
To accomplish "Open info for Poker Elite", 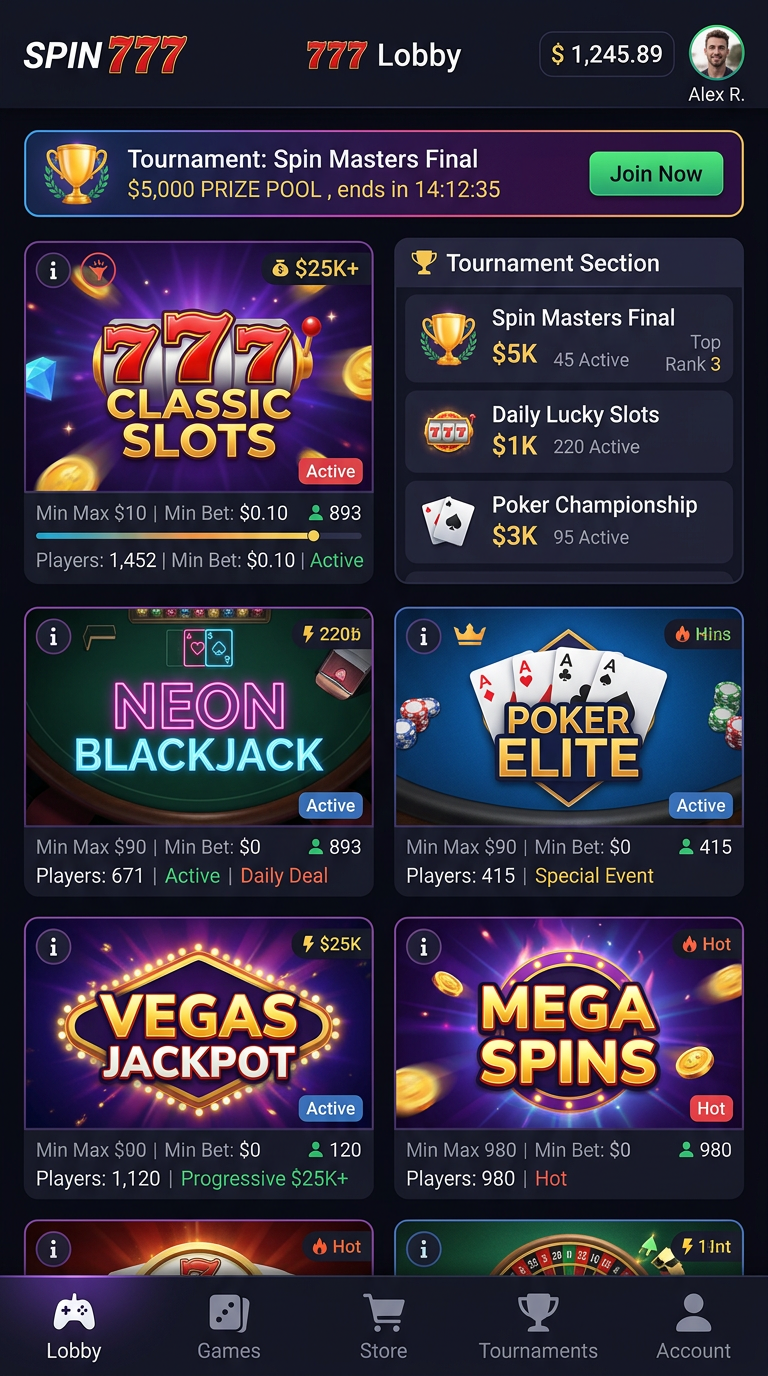I will point(423,637).
